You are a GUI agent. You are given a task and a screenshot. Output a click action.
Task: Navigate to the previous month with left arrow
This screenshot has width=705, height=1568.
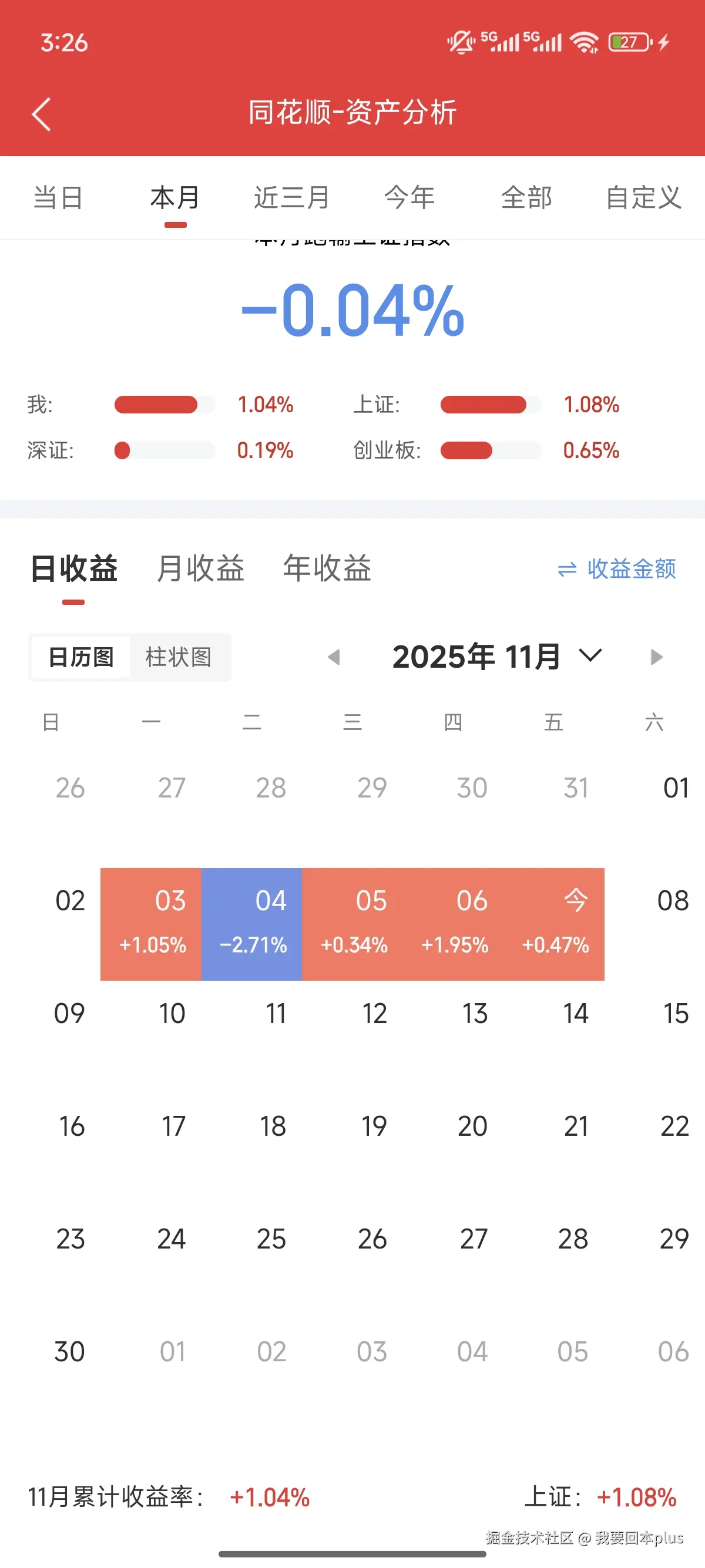(335, 657)
